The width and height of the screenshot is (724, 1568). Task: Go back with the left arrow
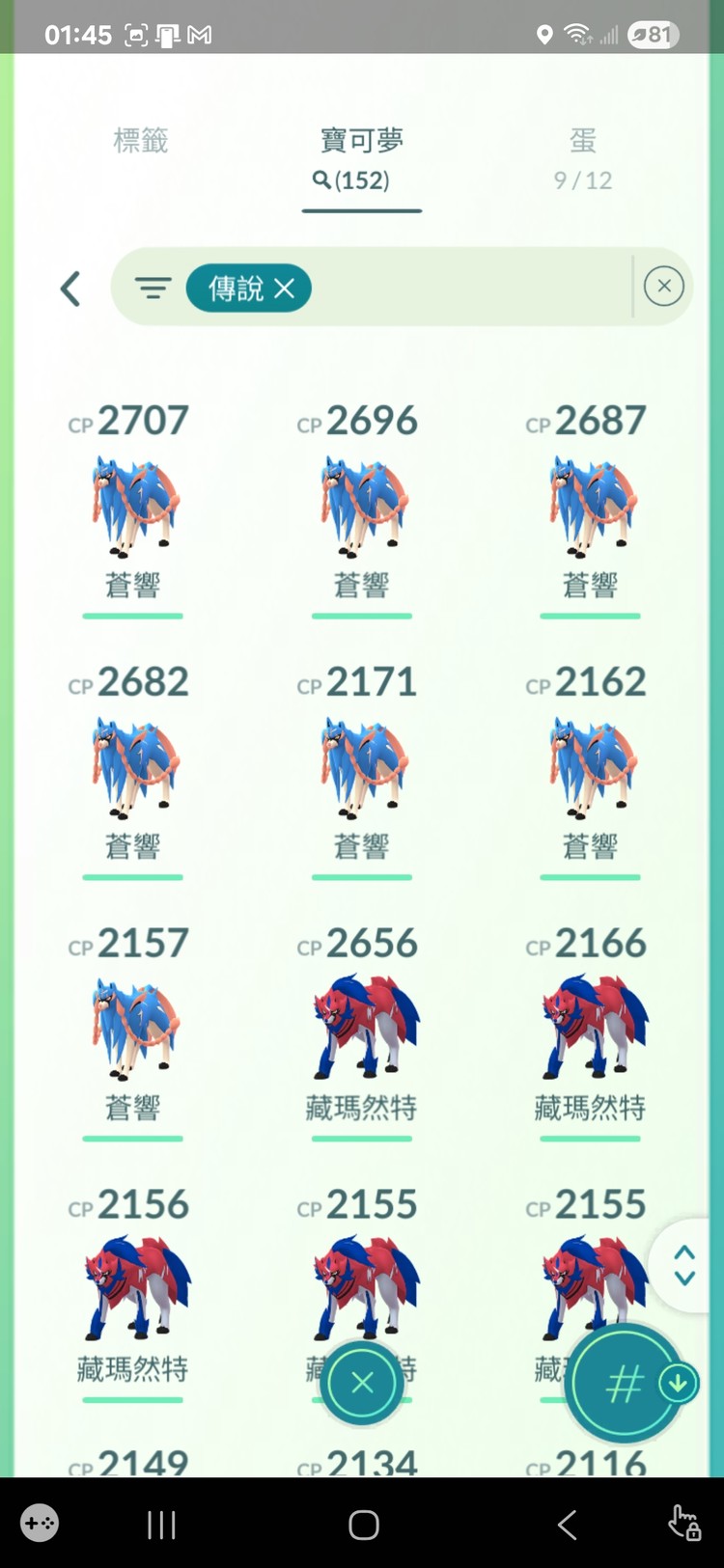point(70,288)
